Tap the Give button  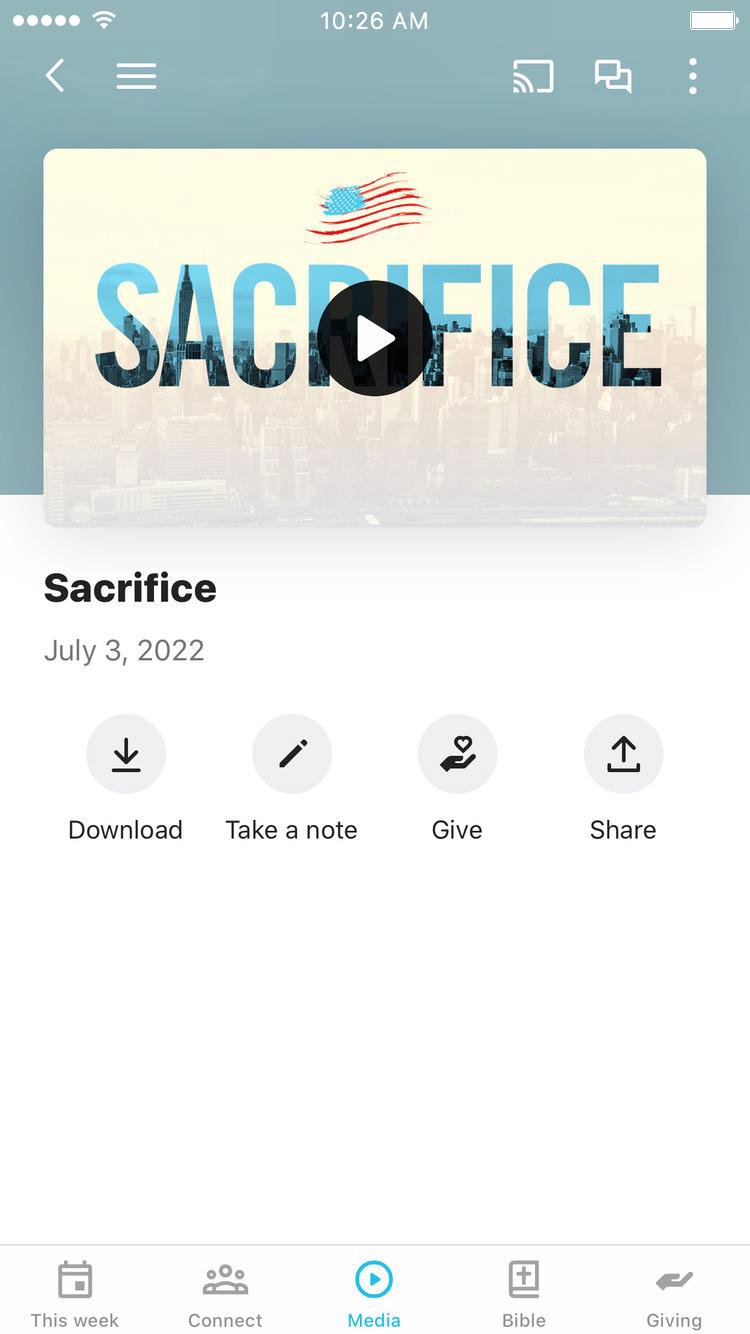[457, 755]
